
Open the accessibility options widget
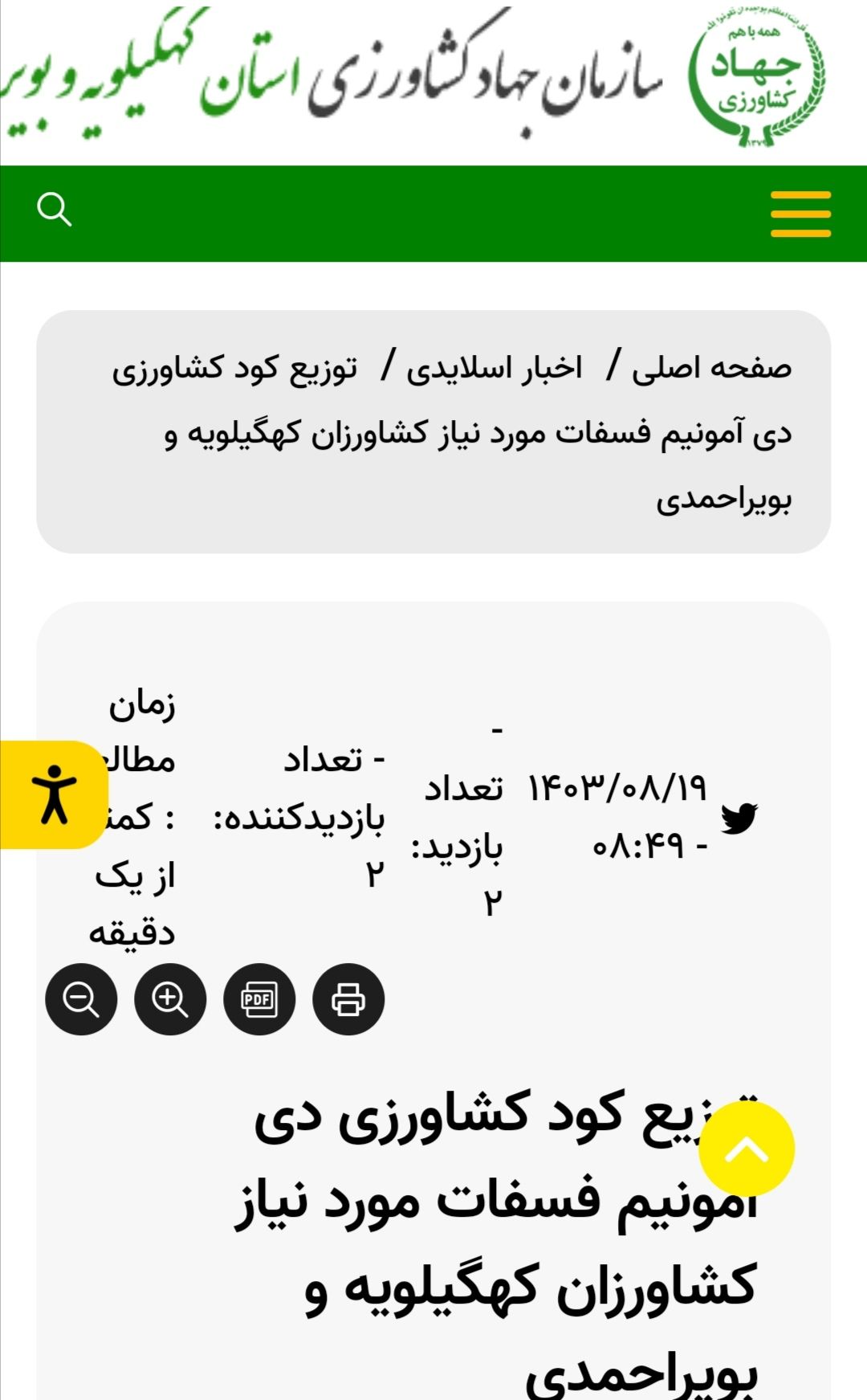[53, 794]
